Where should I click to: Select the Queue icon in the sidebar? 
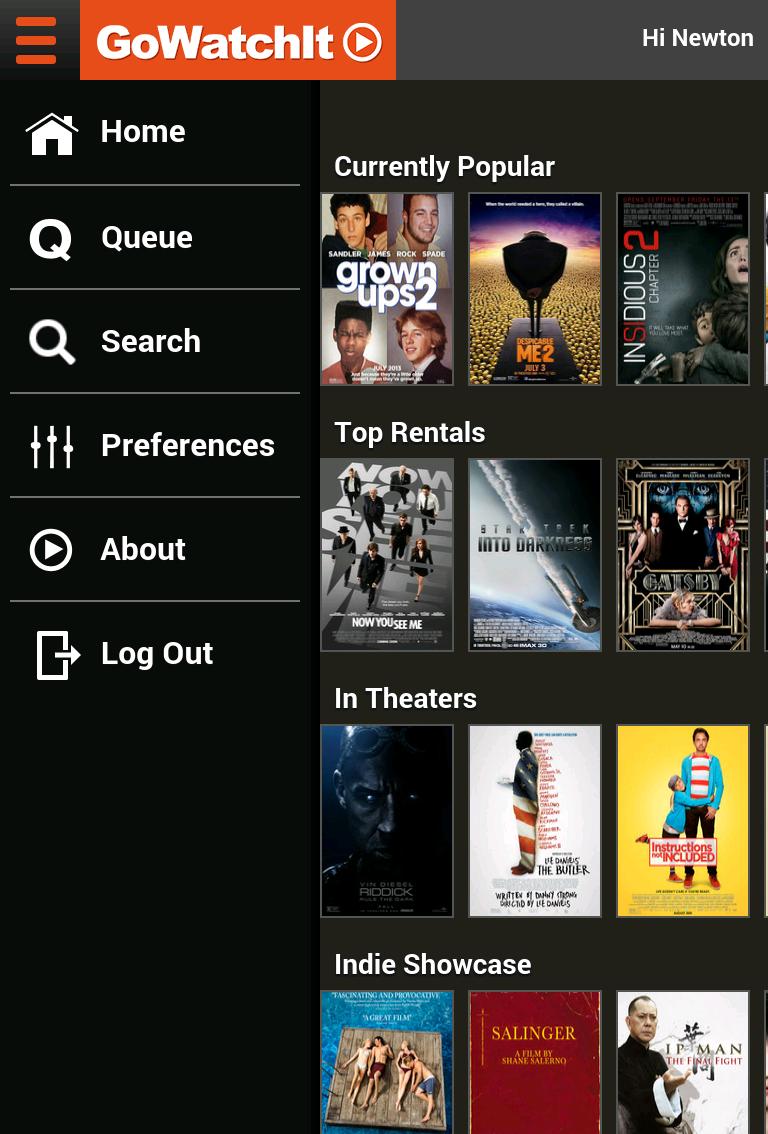point(51,237)
